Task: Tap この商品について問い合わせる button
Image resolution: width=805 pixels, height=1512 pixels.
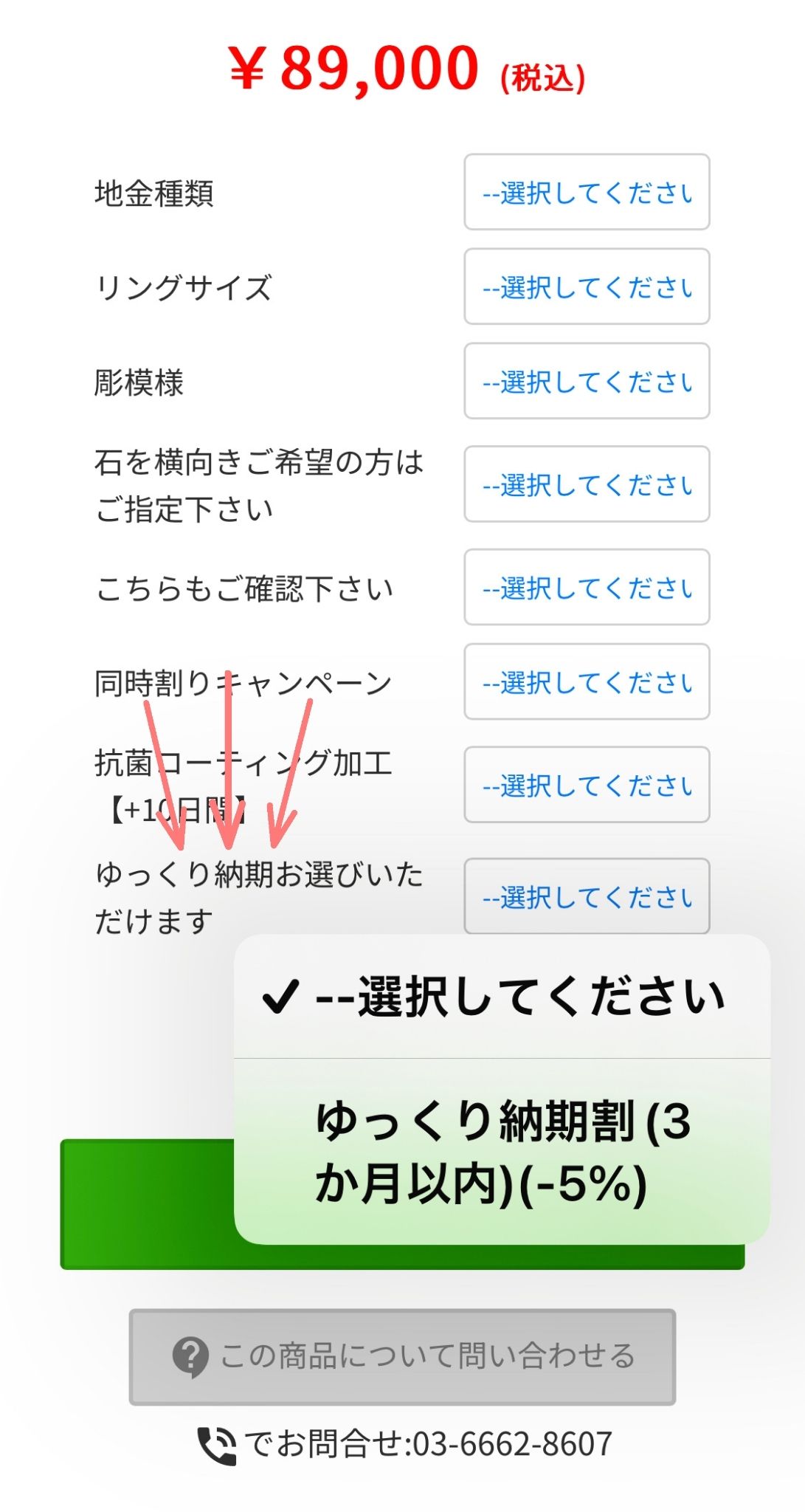Action: 402,1356
